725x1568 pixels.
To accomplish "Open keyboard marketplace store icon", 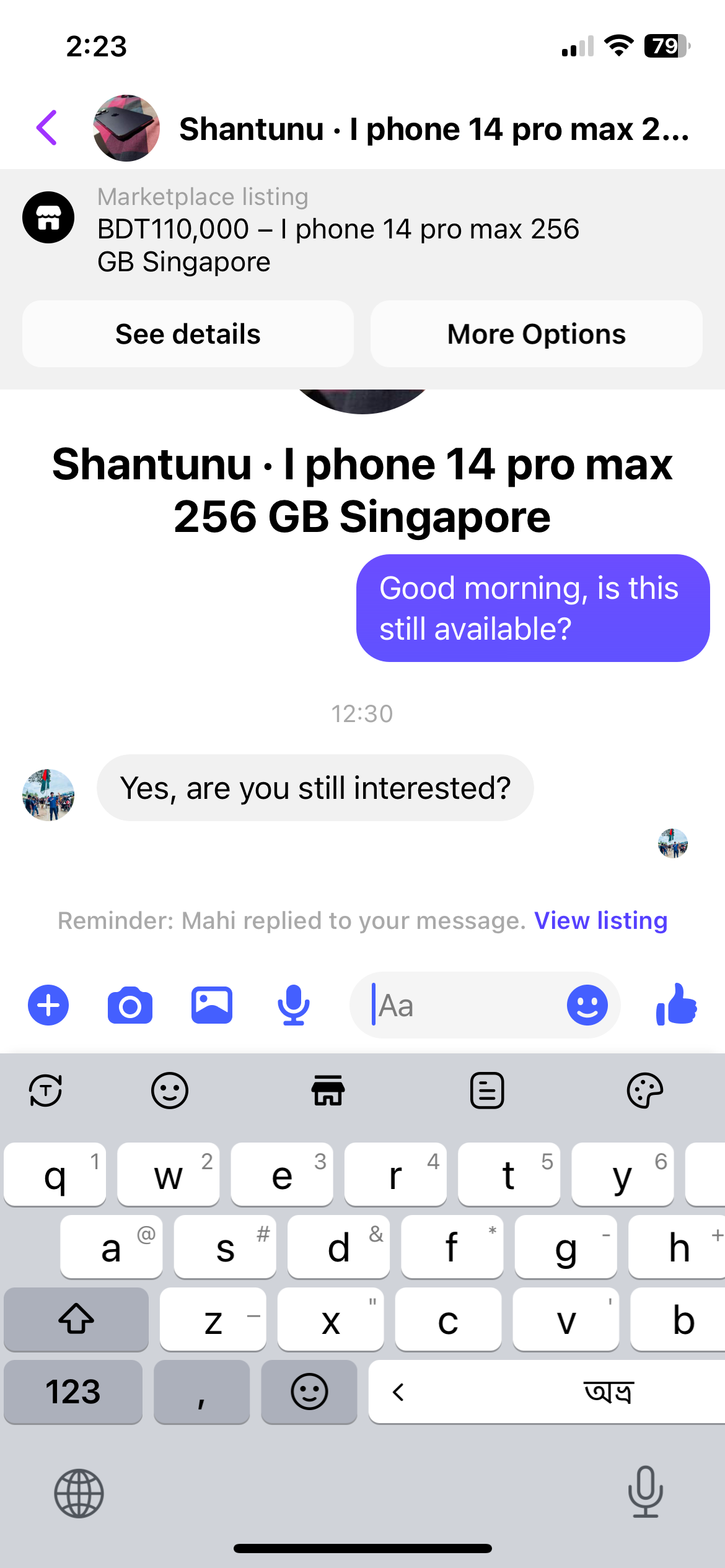I will (x=328, y=1090).
